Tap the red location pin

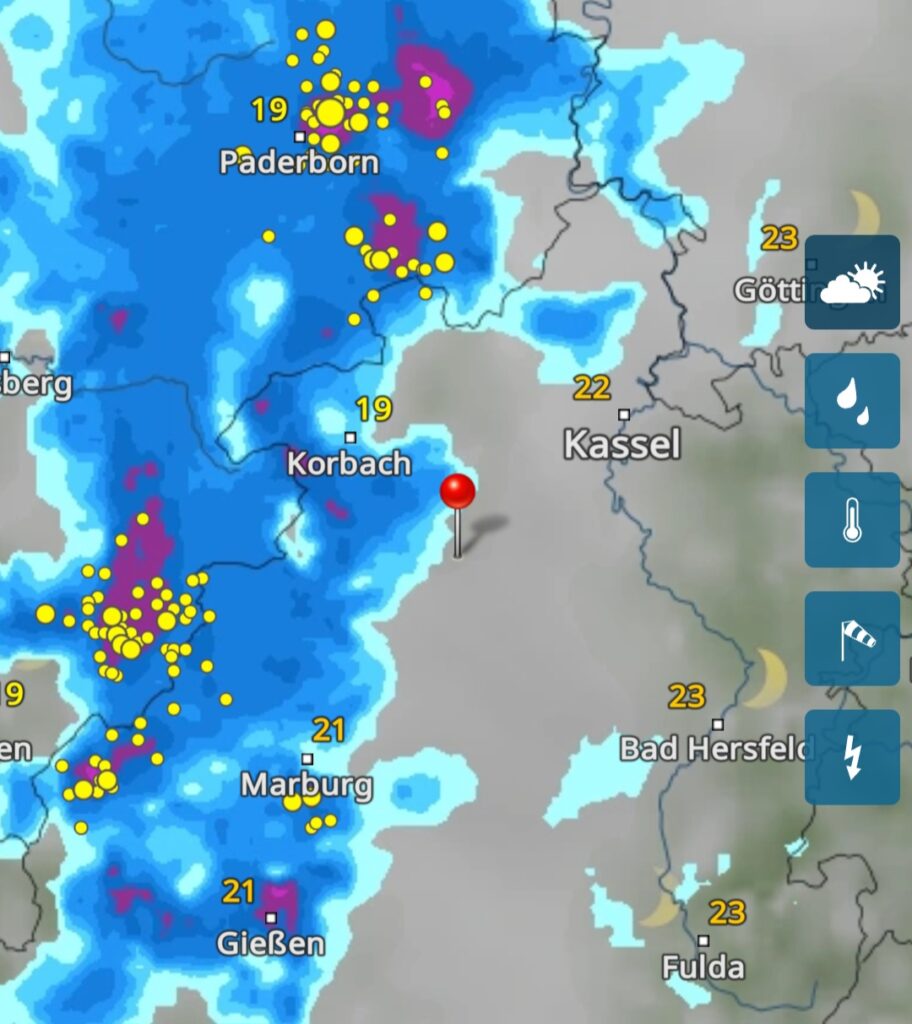pyautogui.click(x=458, y=493)
